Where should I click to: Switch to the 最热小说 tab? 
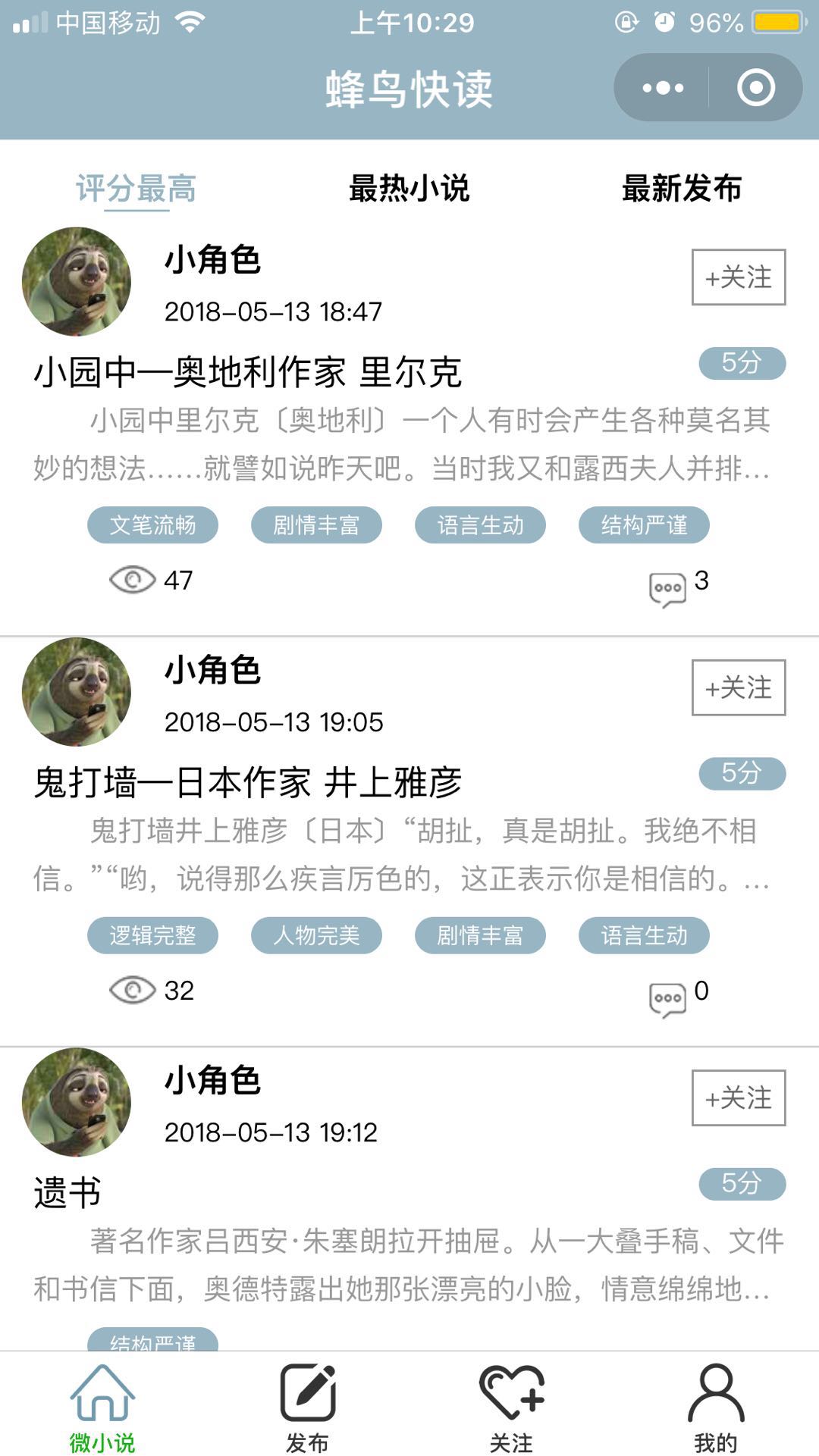point(409,188)
